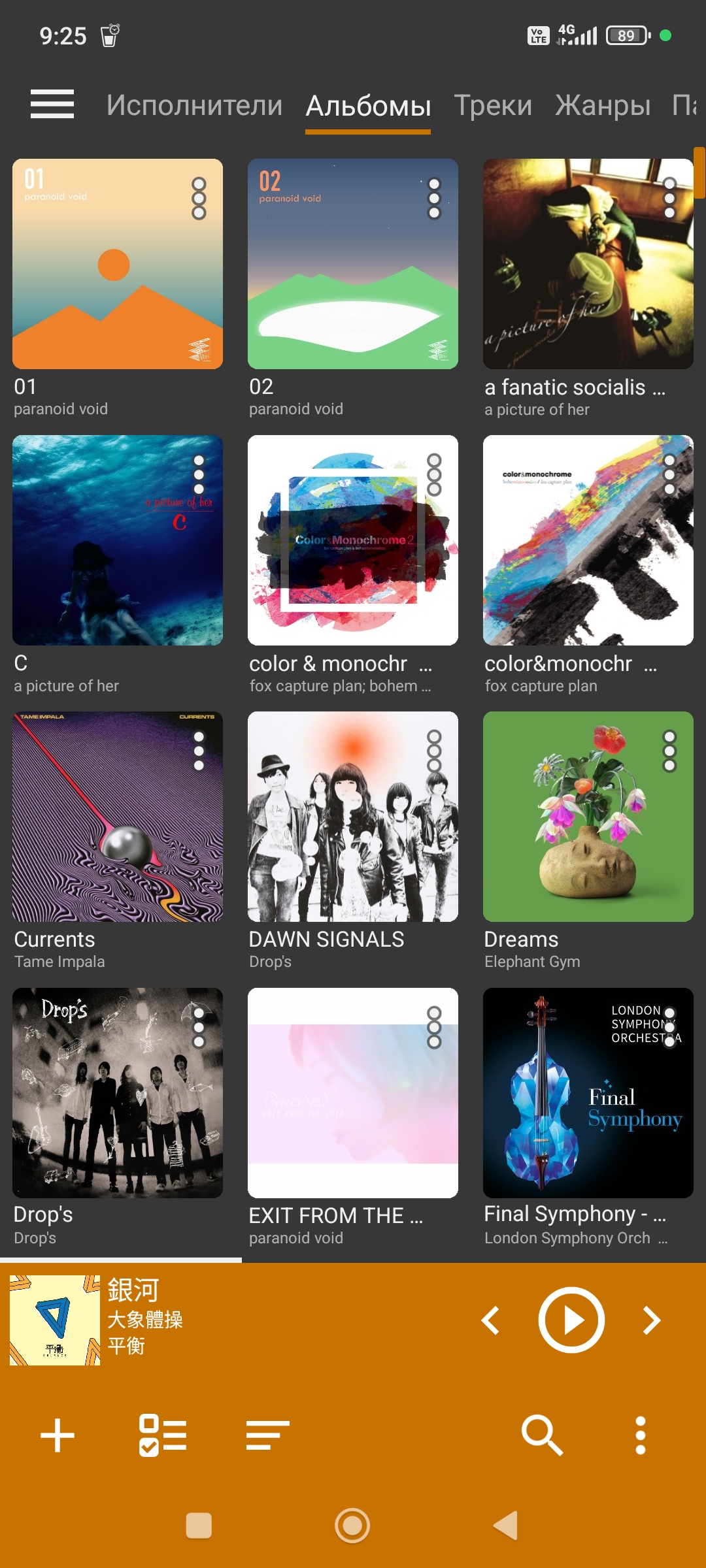
Task: Tap the plus icon in the bottom toolbar
Action: point(58,1435)
